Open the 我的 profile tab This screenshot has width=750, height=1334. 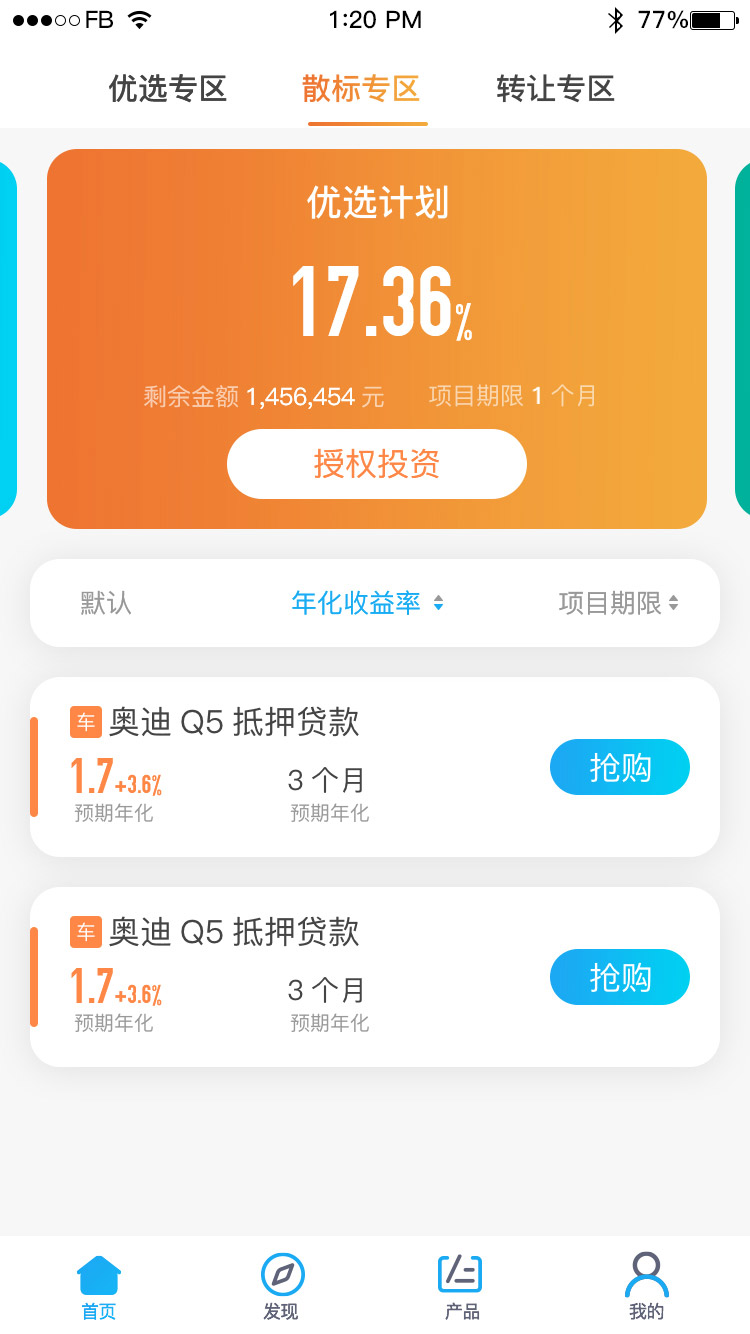646,1288
